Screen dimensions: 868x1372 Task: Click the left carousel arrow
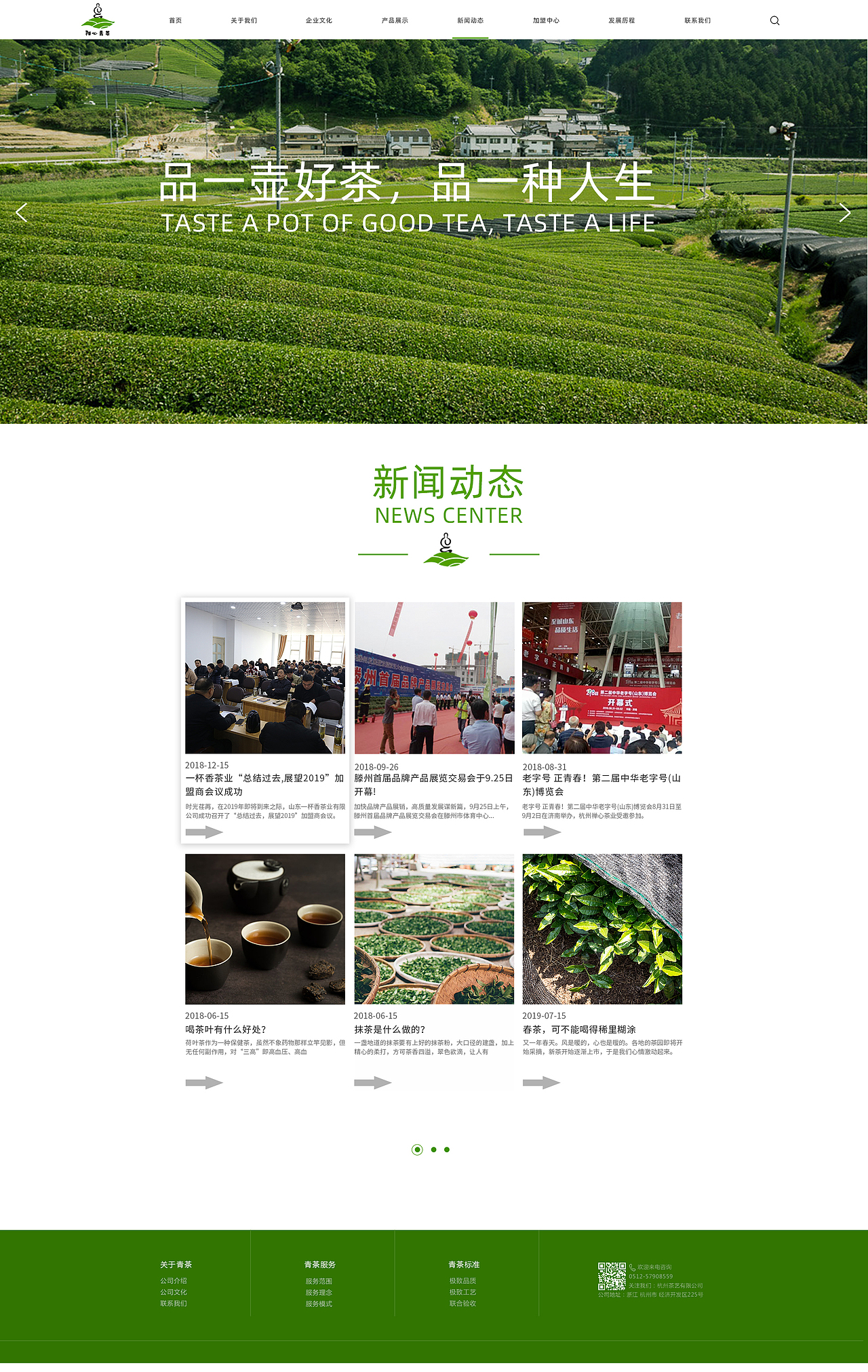click(x=23, y=212)
